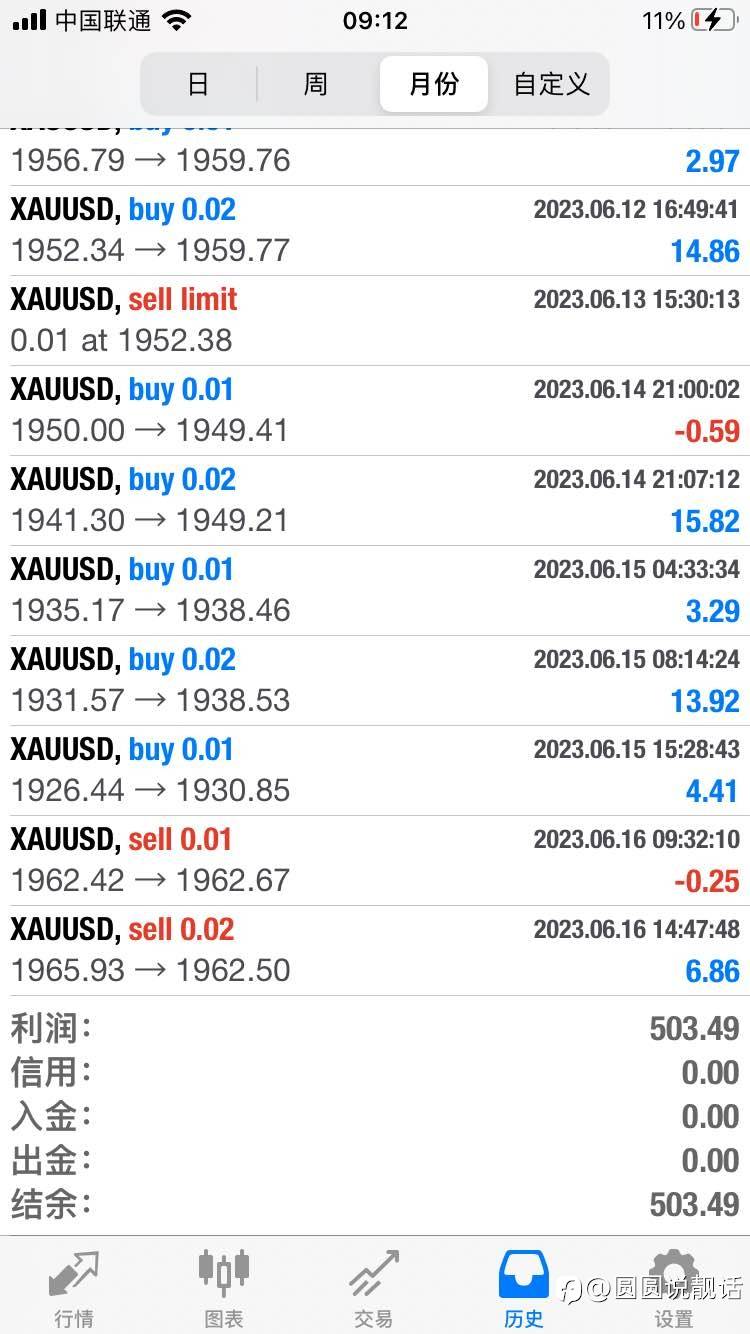The image size is (750, 1334).
Task: Choose the 自定义 custom period tab
Action: click(x=551, y=84)
